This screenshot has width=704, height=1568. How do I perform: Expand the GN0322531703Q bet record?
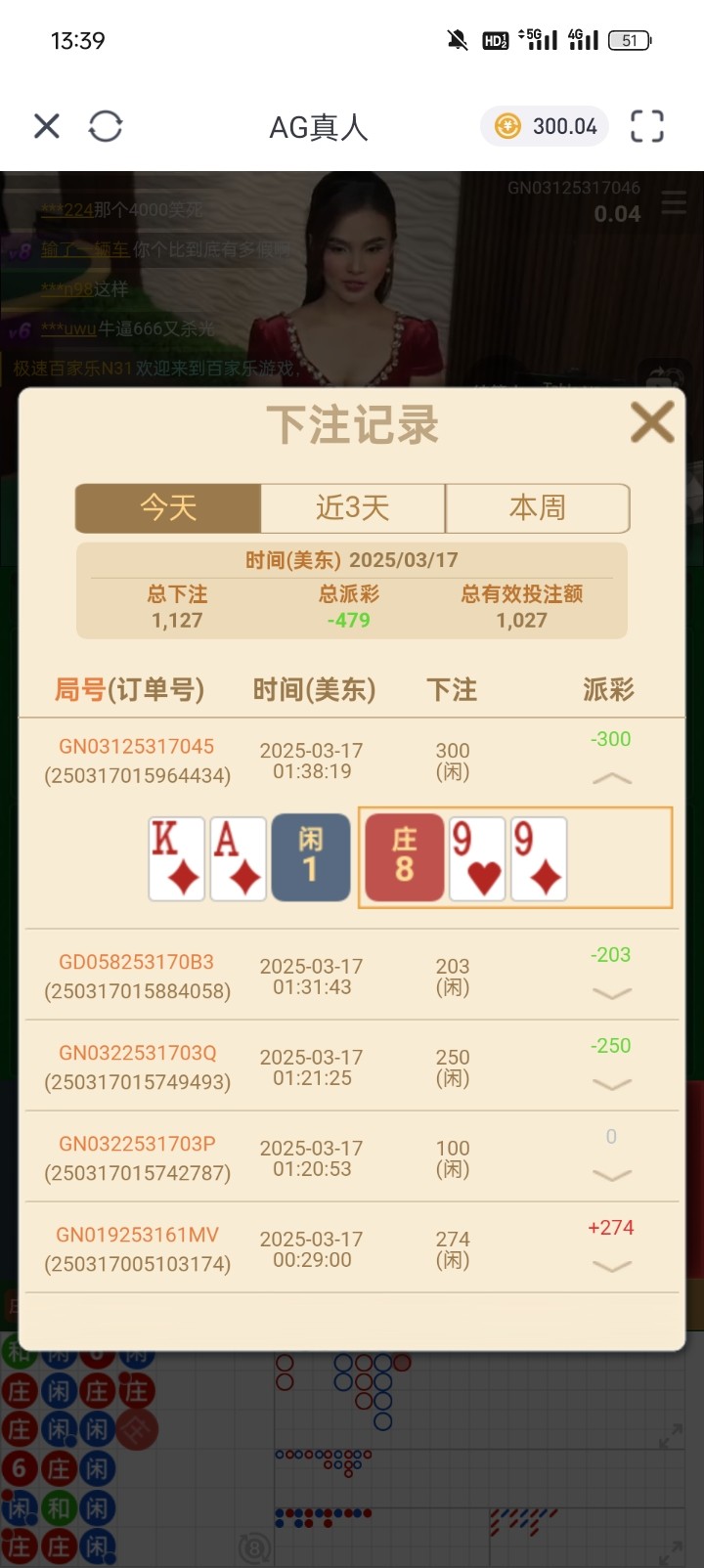click(612, 1084)
